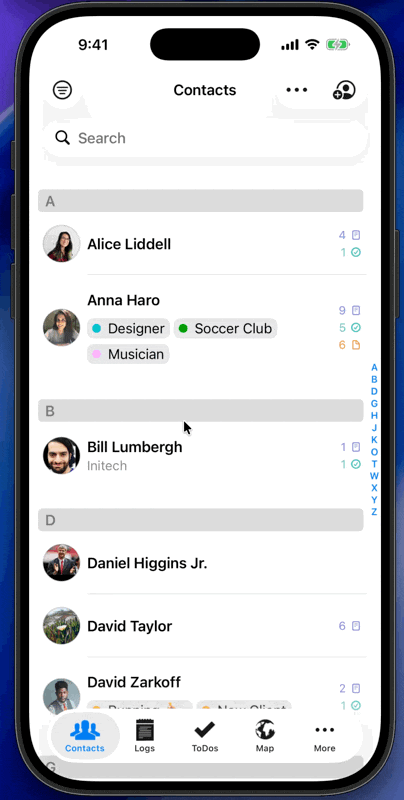Open Daniel Higgins Jr.'s contact
Image resolution: width=404 pixels, height=800 pixels.
[202, 563]
